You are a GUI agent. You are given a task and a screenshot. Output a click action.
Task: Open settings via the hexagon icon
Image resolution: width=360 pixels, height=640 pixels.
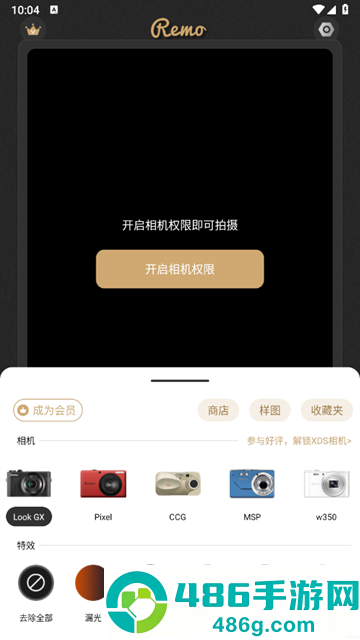click(x=326, y=29)
